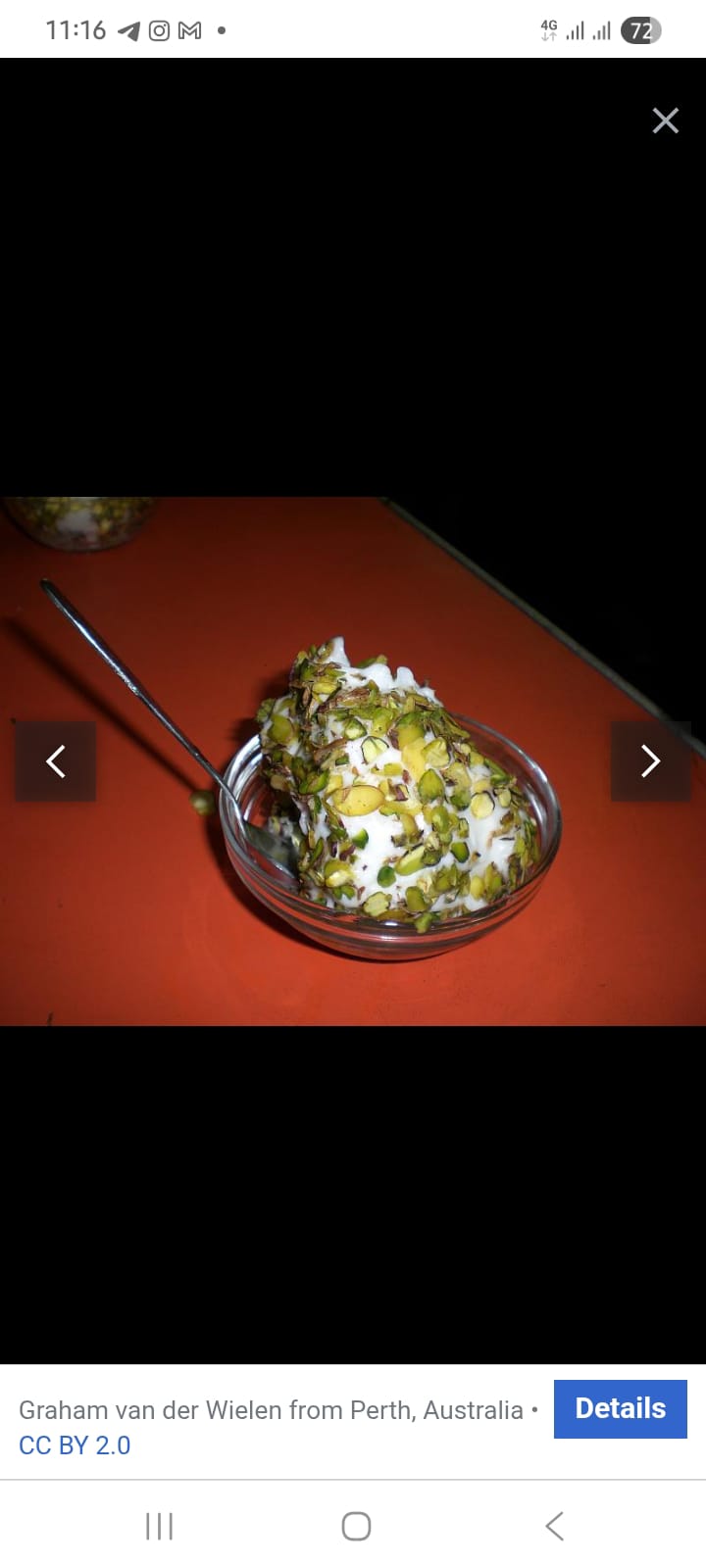Image resolution: width=706 pixels, height=1568 pixels.
Task: Open the image Details
Action: [x=620, y=1408]
